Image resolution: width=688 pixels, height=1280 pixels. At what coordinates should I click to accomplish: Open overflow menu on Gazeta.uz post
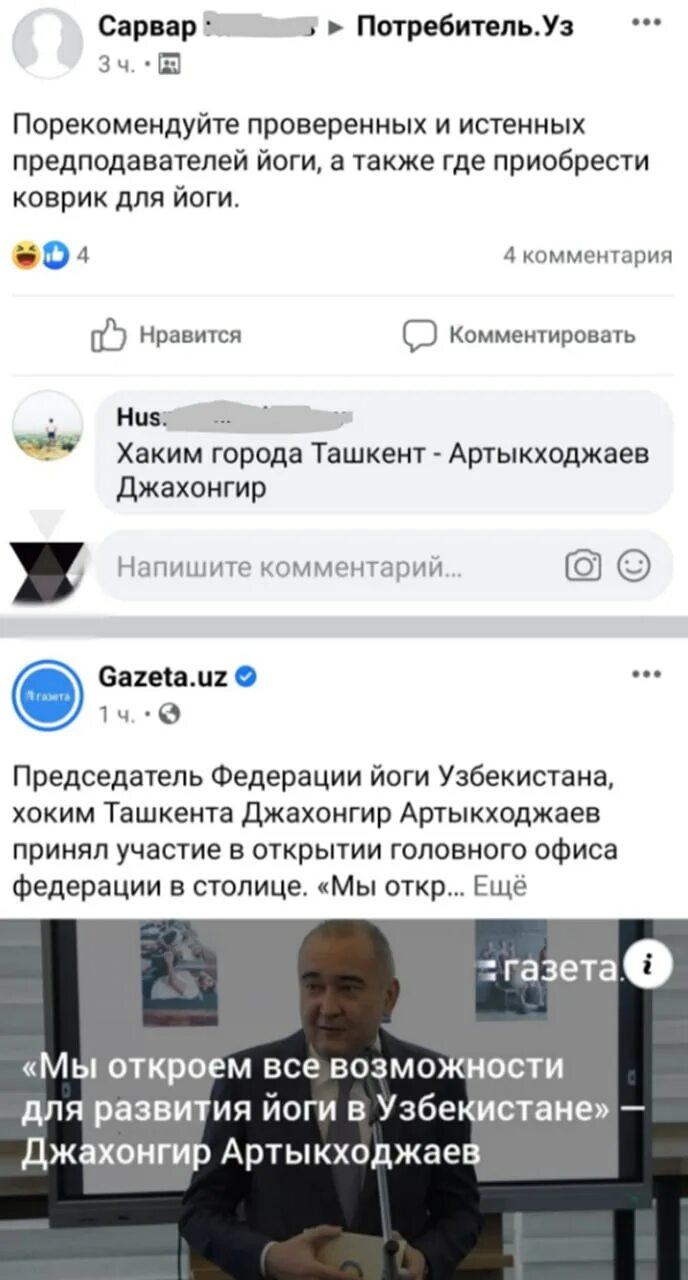coord(646,676)
